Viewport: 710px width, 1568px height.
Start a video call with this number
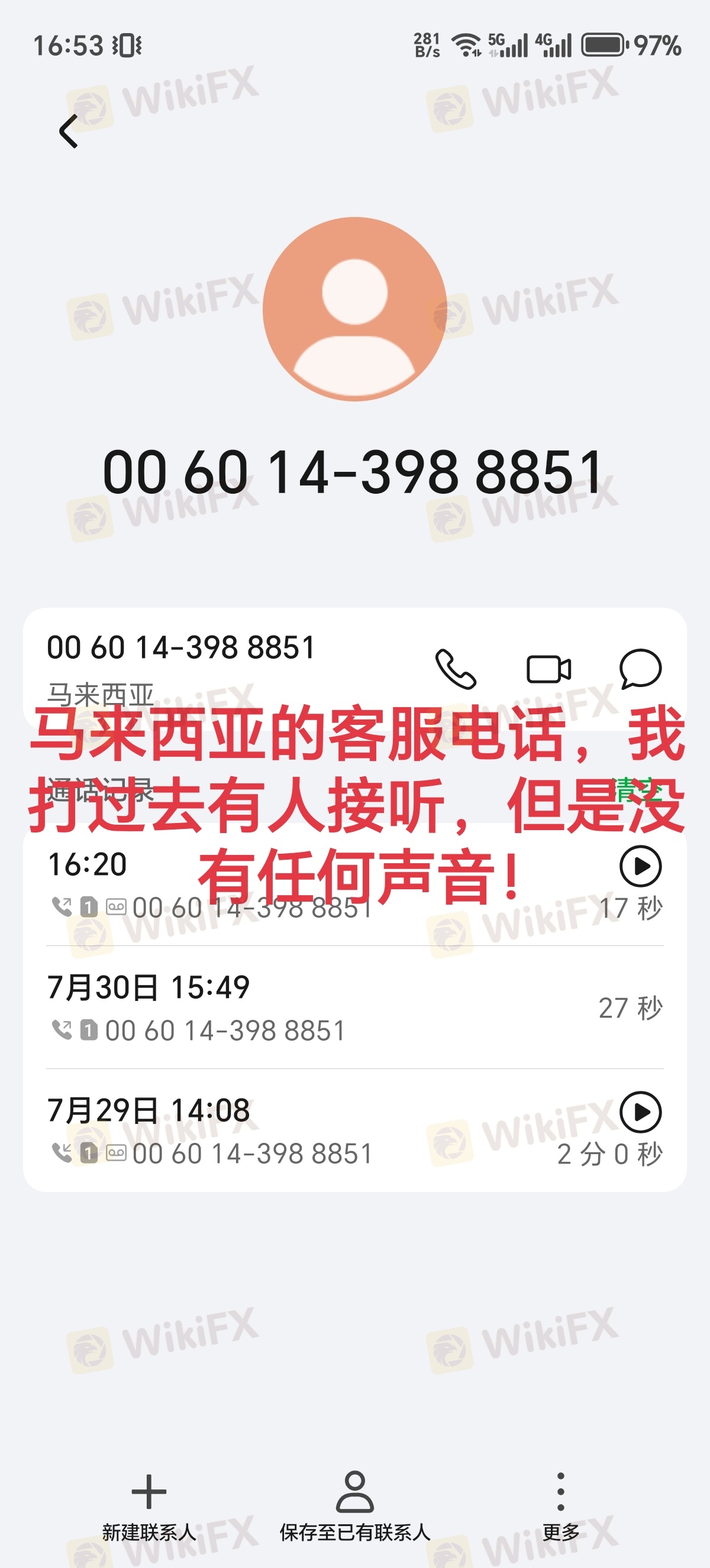coord(548,669)
